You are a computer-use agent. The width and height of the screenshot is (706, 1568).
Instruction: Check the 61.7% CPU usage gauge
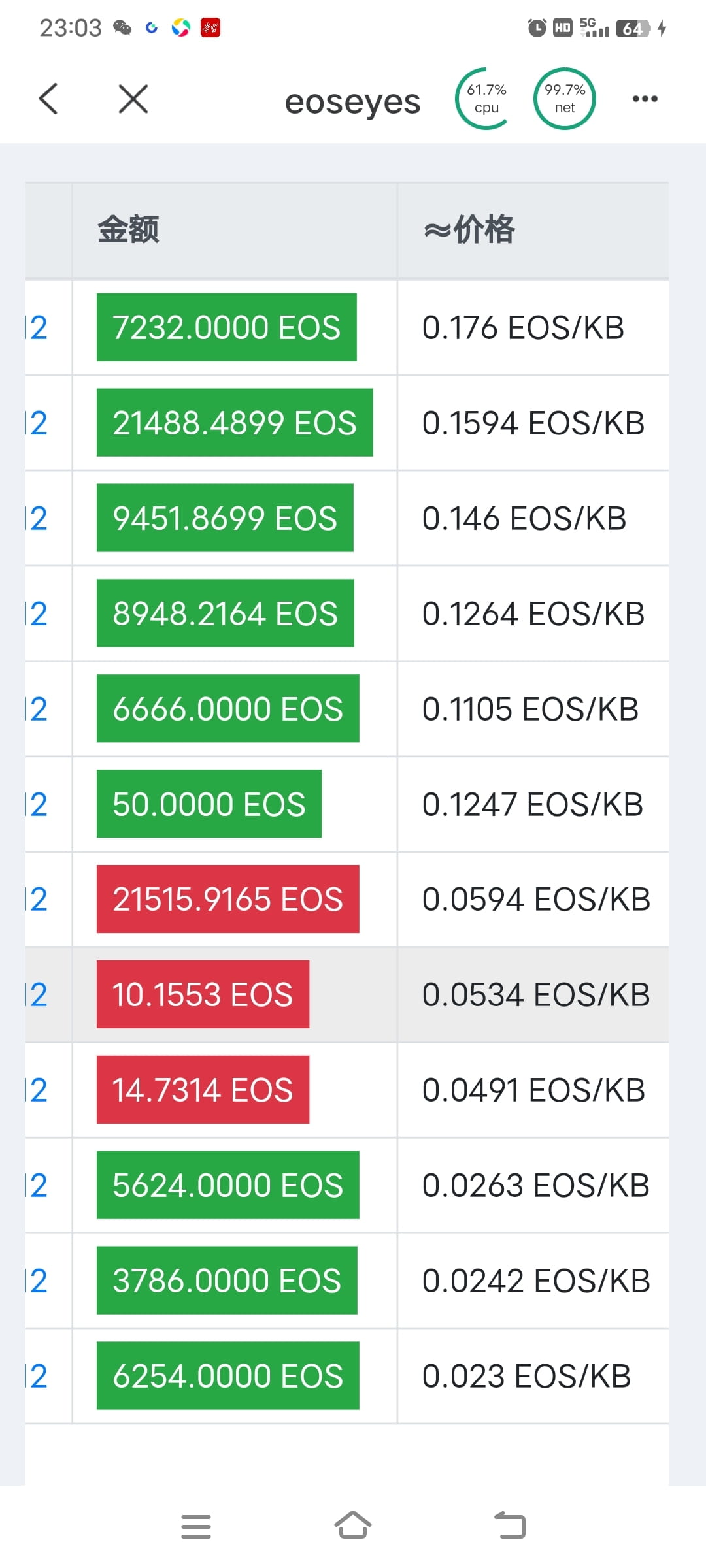484,99
